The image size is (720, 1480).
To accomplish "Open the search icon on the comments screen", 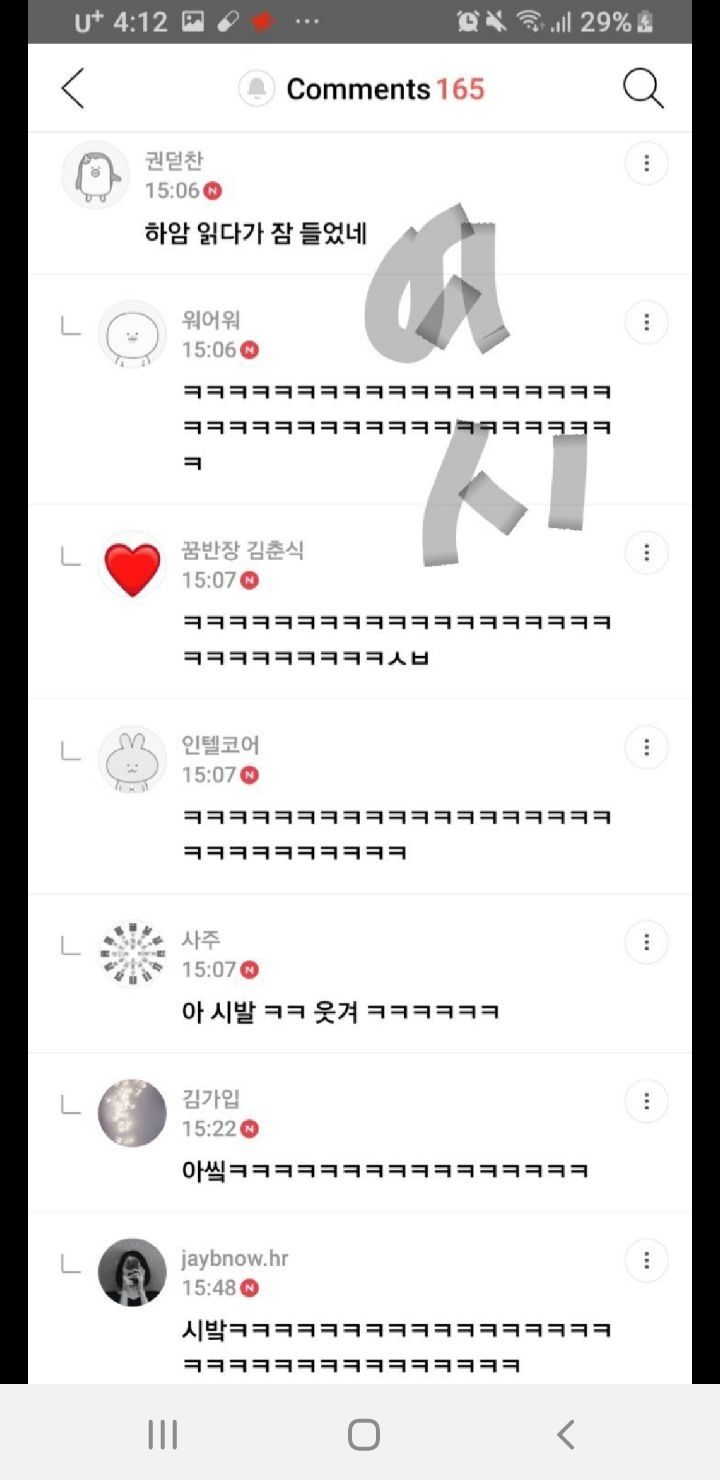I will 644,88.
